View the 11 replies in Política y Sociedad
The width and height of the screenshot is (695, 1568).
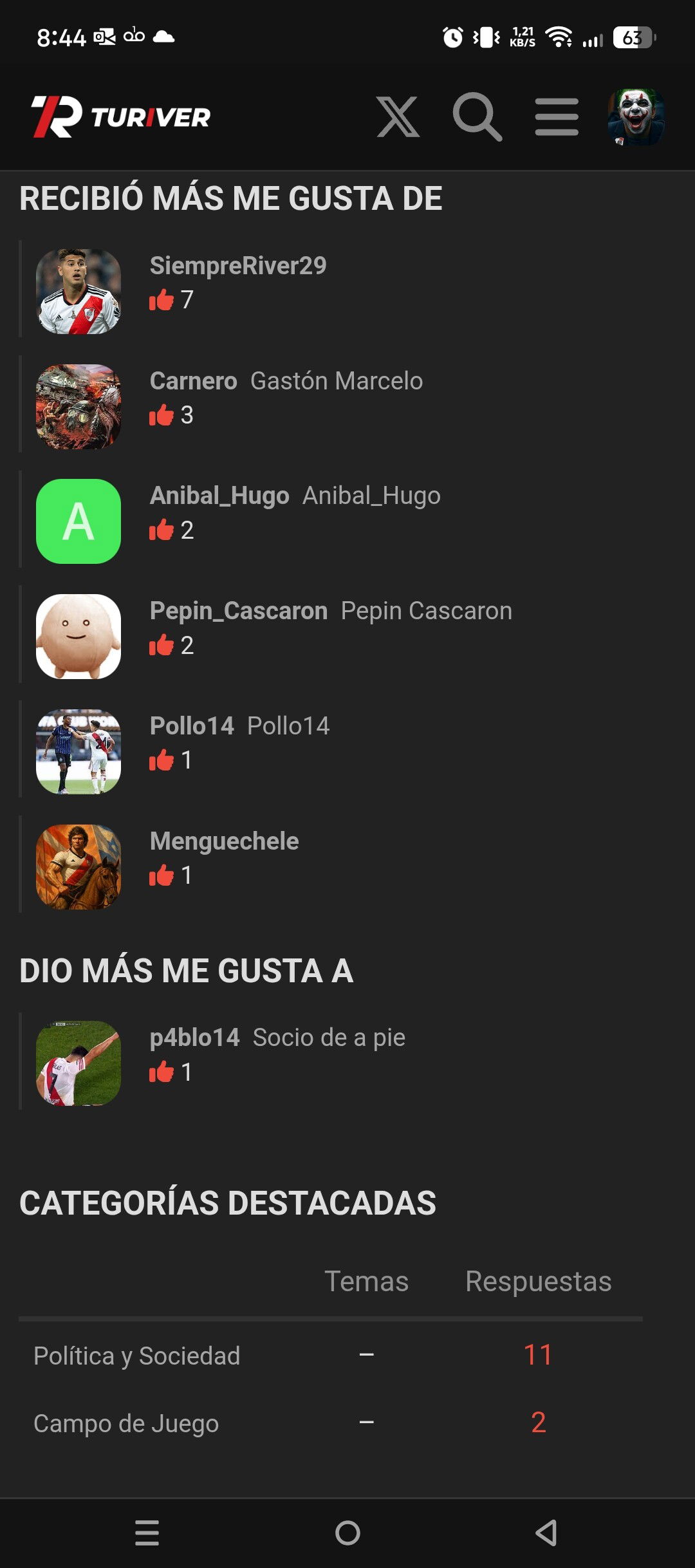538,1355
